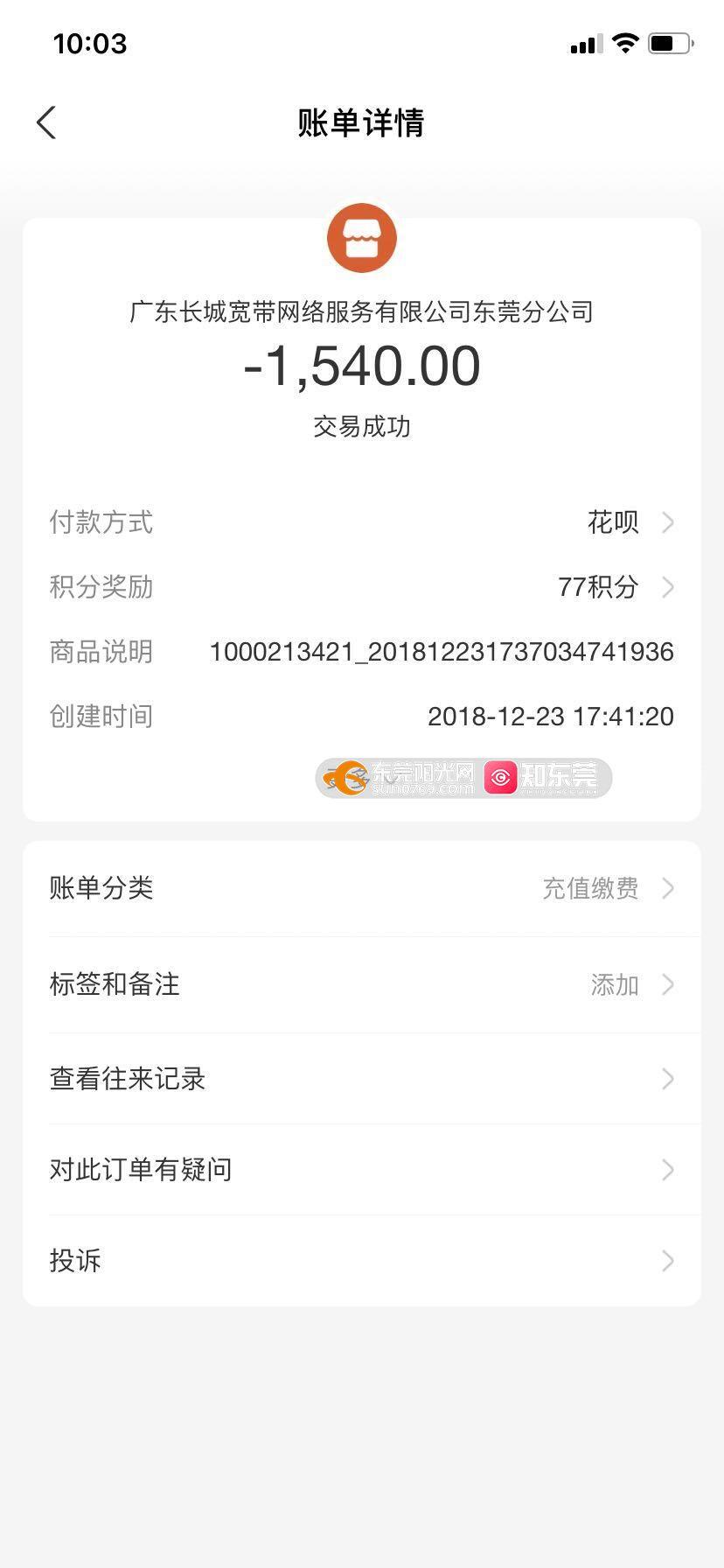View the 积分奖励 77积分 details
Viewport: 724px width, 1568px height.
[362, 587]
